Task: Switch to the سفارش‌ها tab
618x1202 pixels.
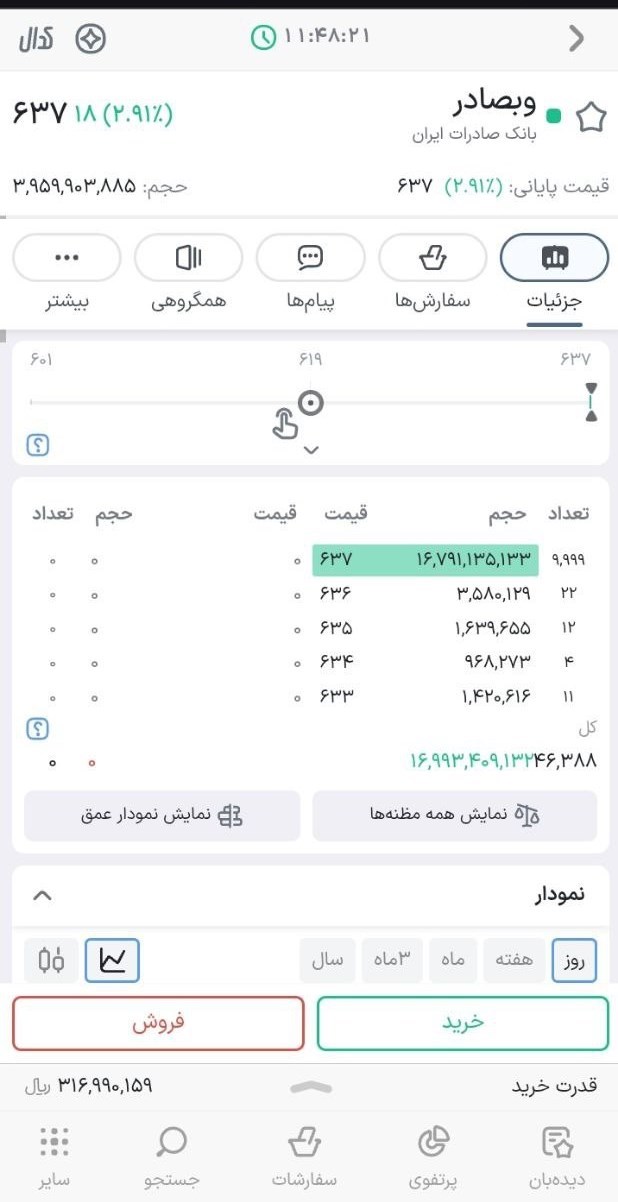Action: coord(432,259)
